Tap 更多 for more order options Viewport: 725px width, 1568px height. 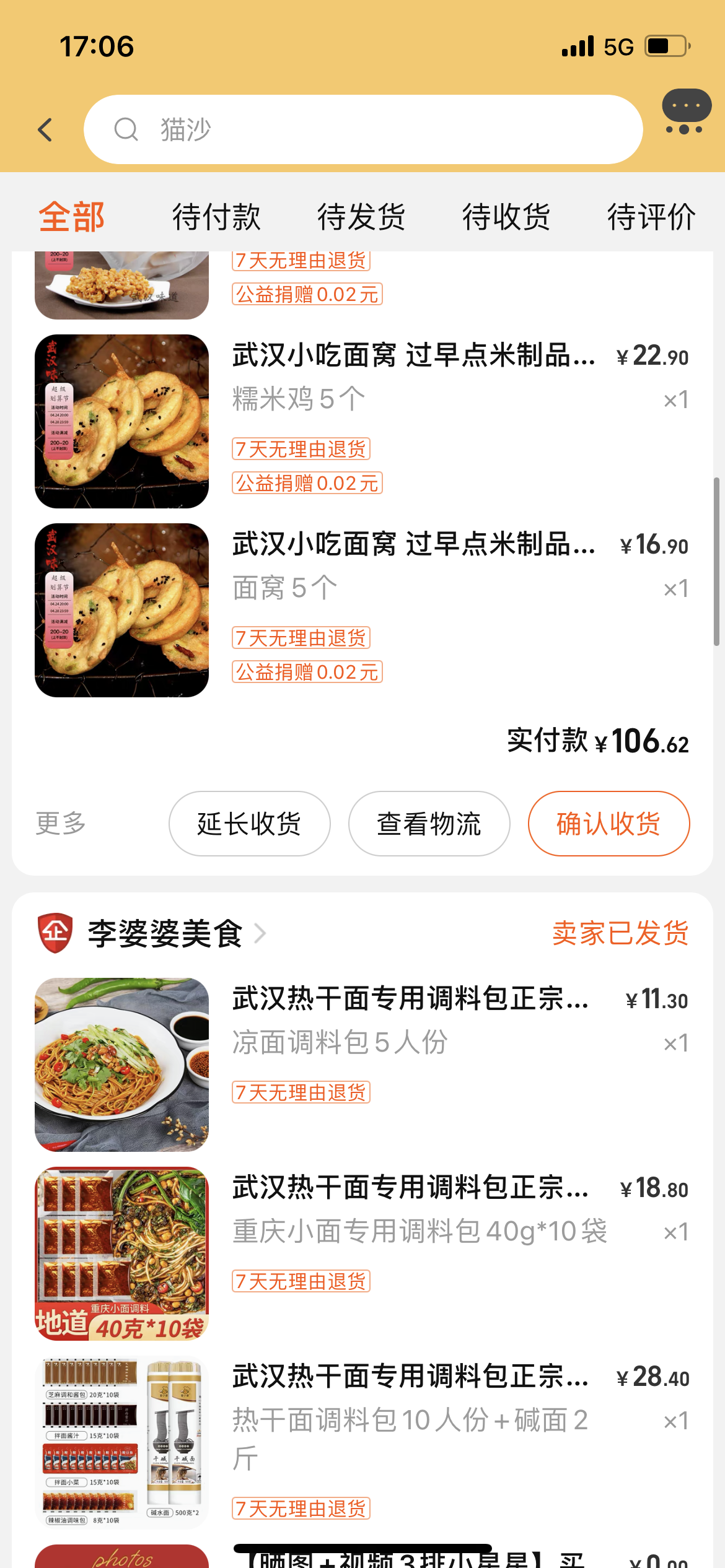tap(61, 824)
